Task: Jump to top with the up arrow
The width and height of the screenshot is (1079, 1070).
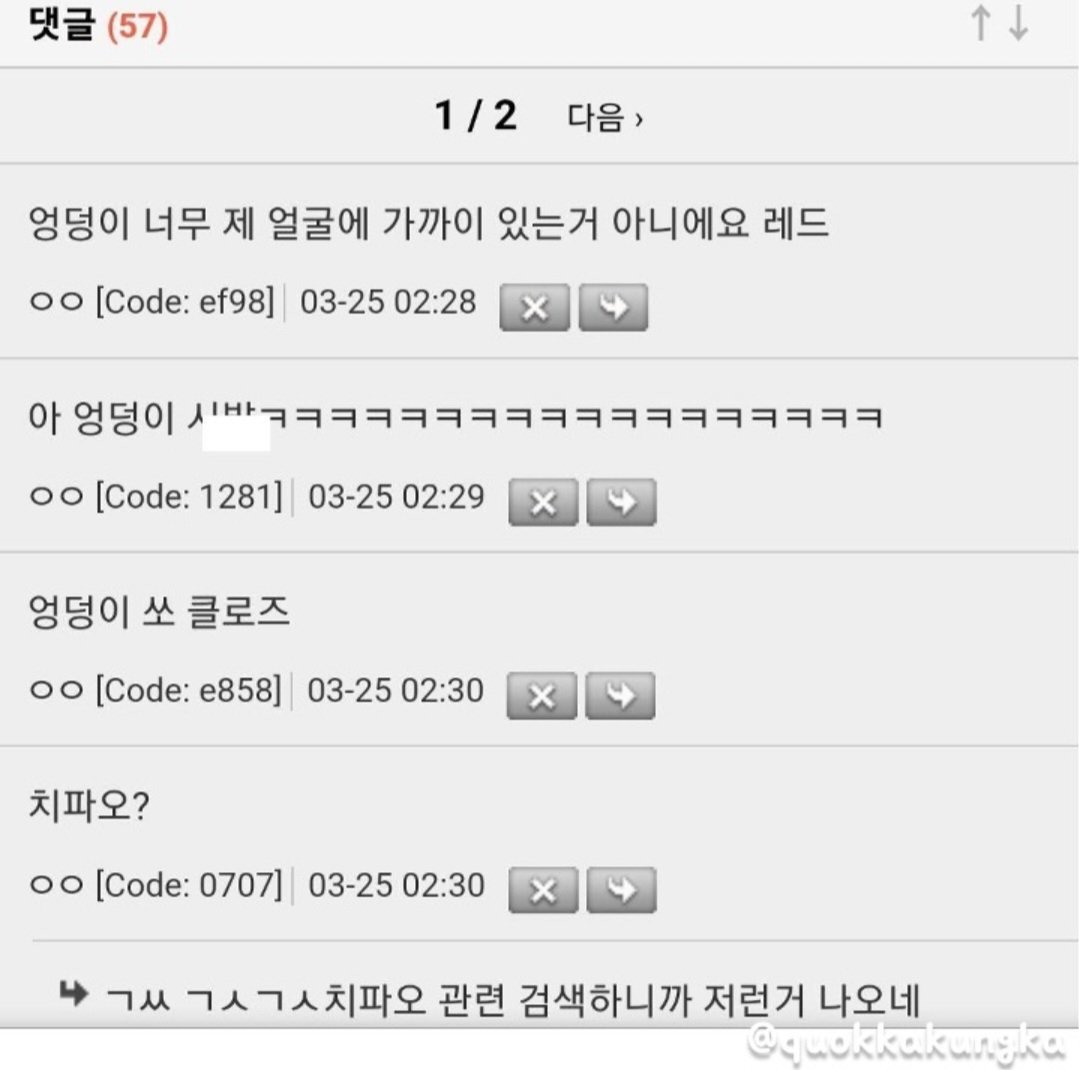Action: 981,24
